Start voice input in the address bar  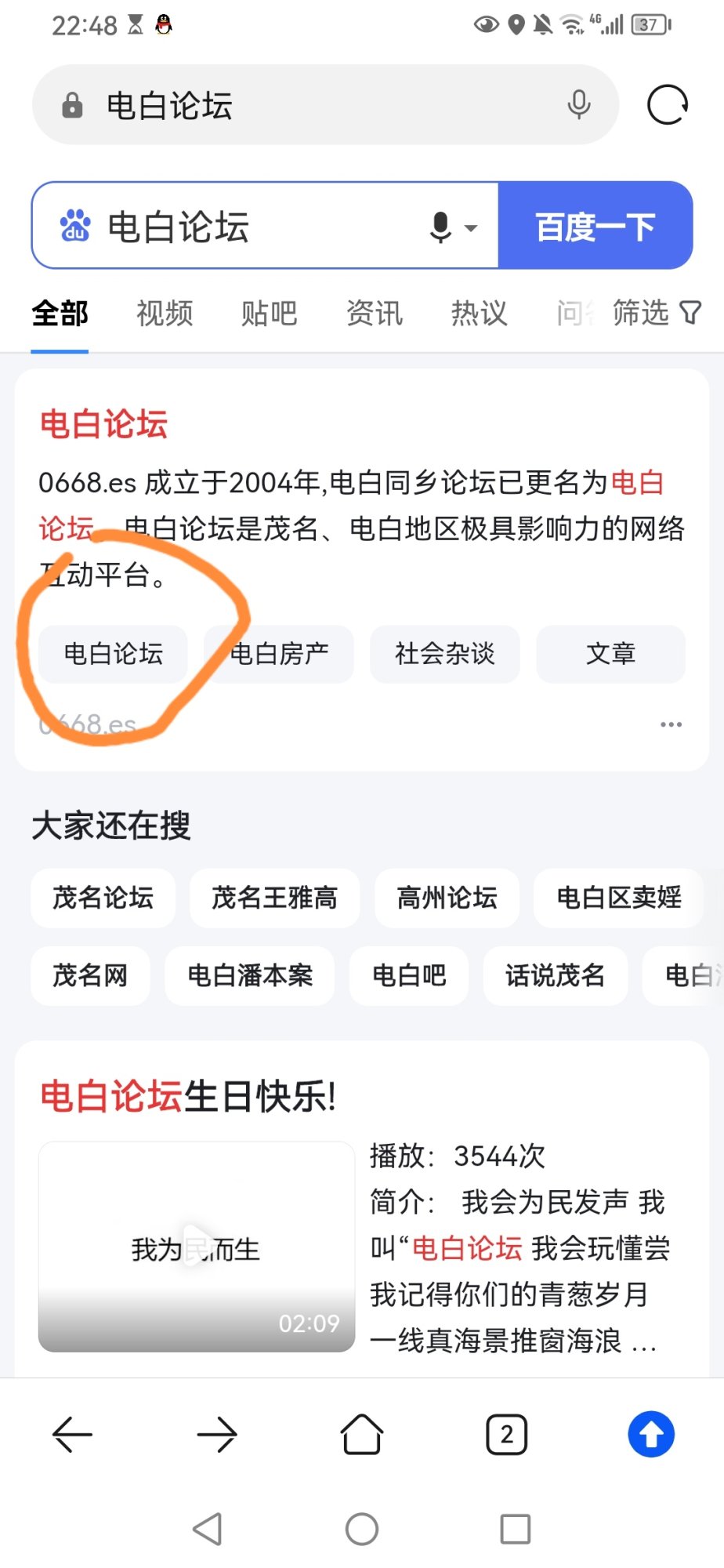pyautogui.click(x=578, y=105)
